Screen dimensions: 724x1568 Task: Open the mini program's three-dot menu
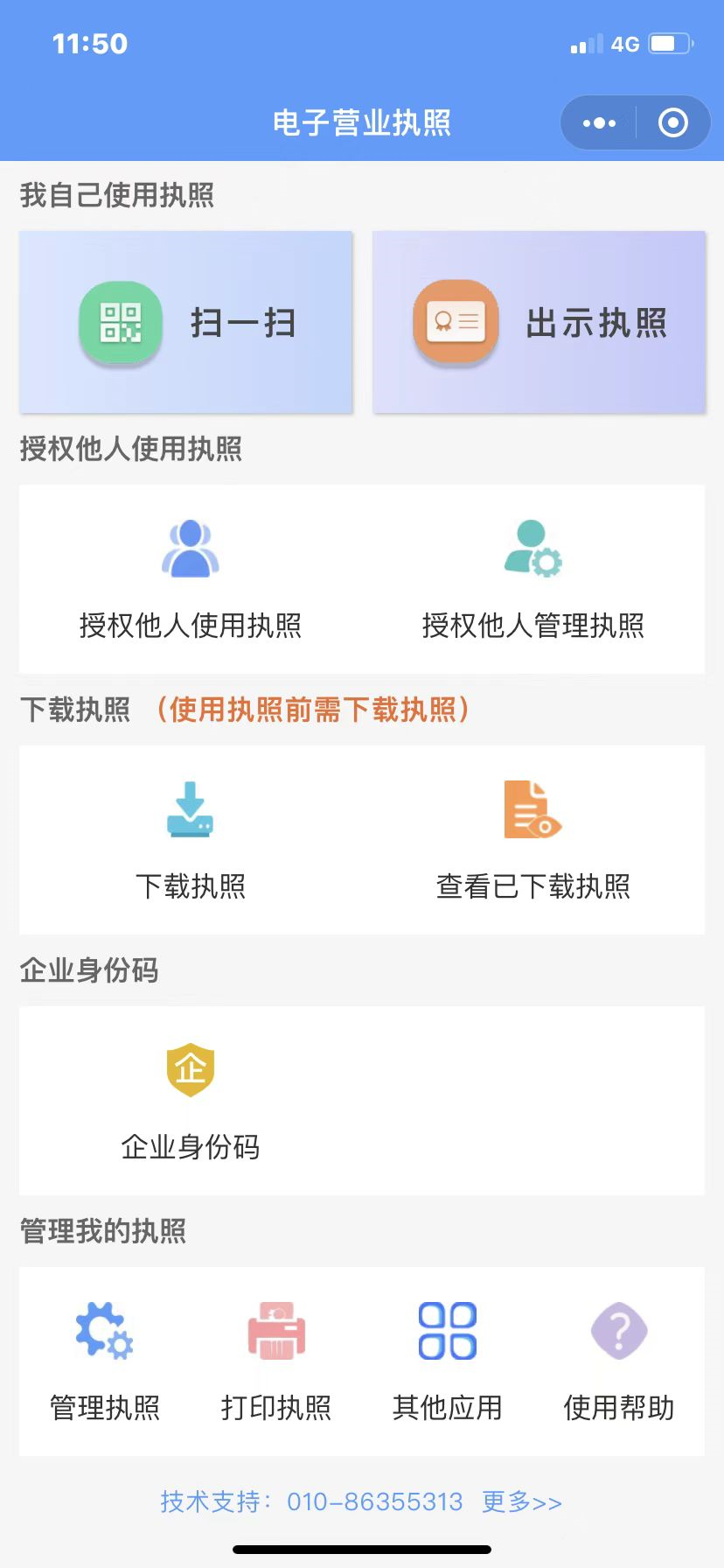(599, 123)
